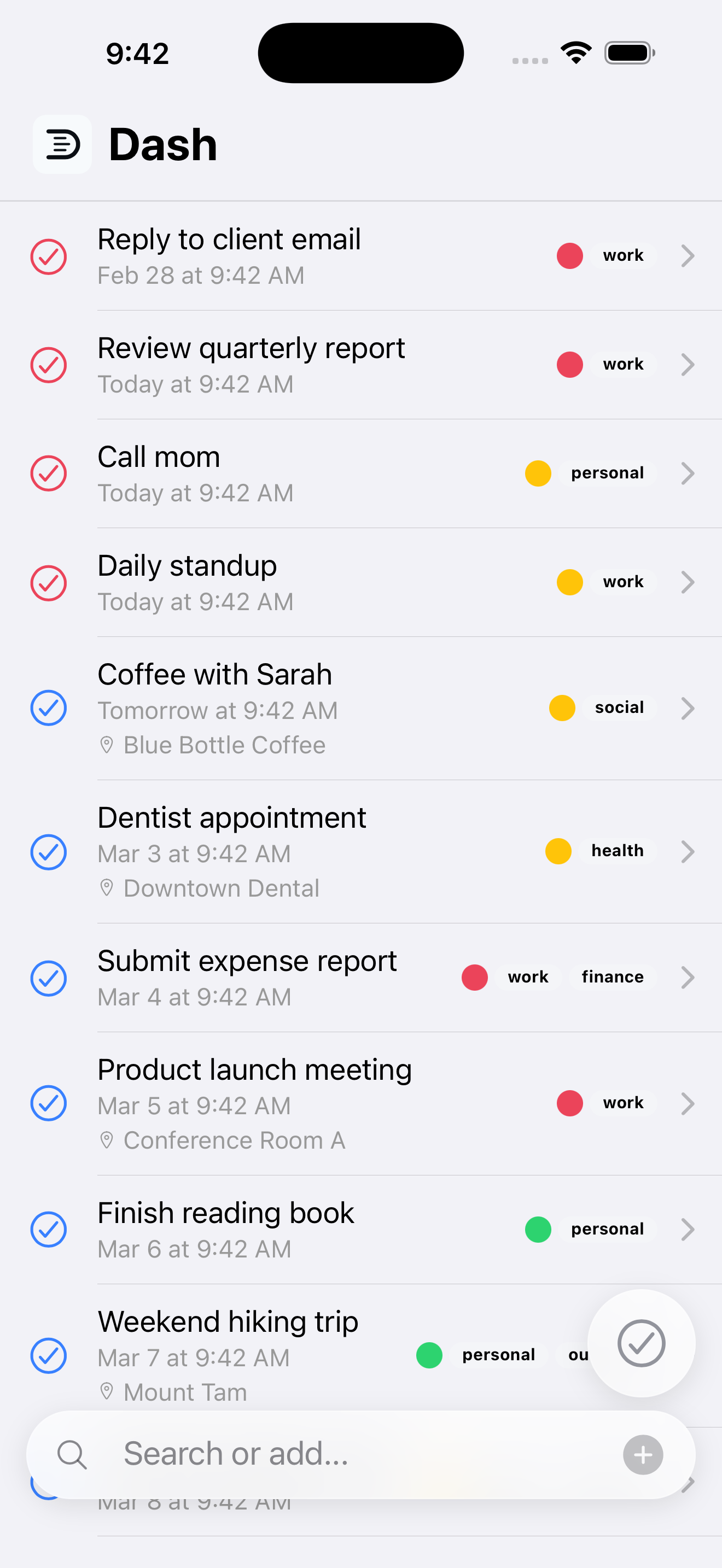Click the location pin beside Conference Room A
The width and height of the screenshot is (722, 1568).
point(107,1140)
